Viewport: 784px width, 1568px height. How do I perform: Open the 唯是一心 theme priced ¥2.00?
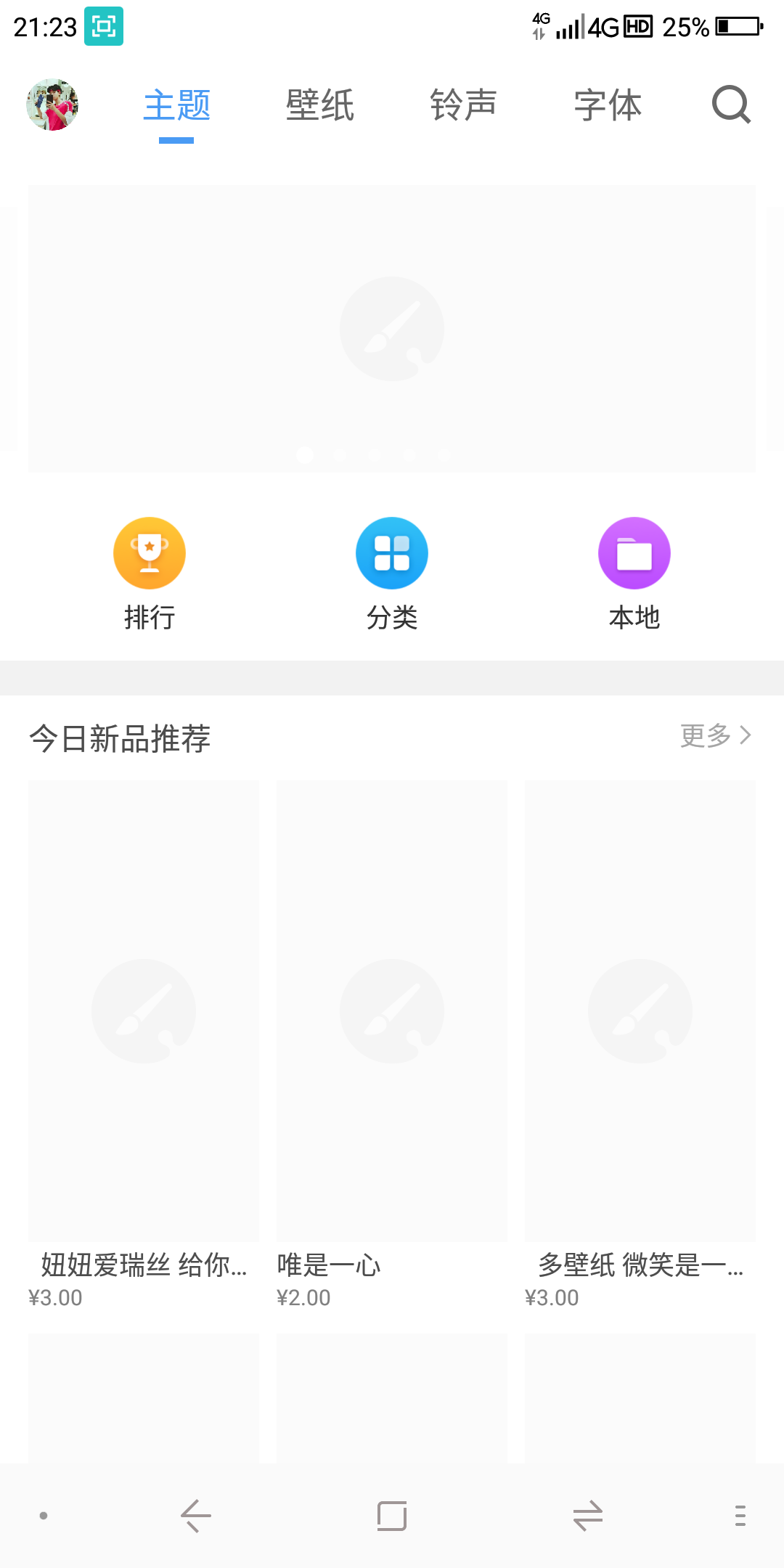[391, 1009]
